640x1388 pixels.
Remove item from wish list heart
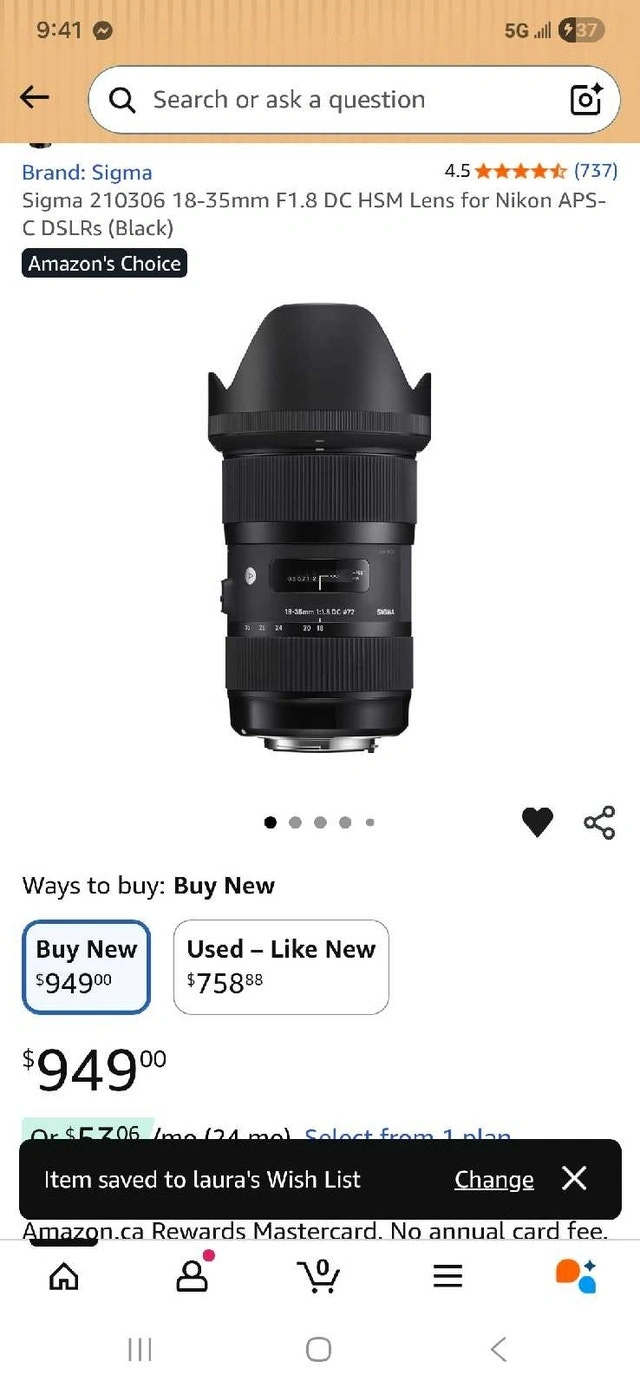click(x=537, y=822)
